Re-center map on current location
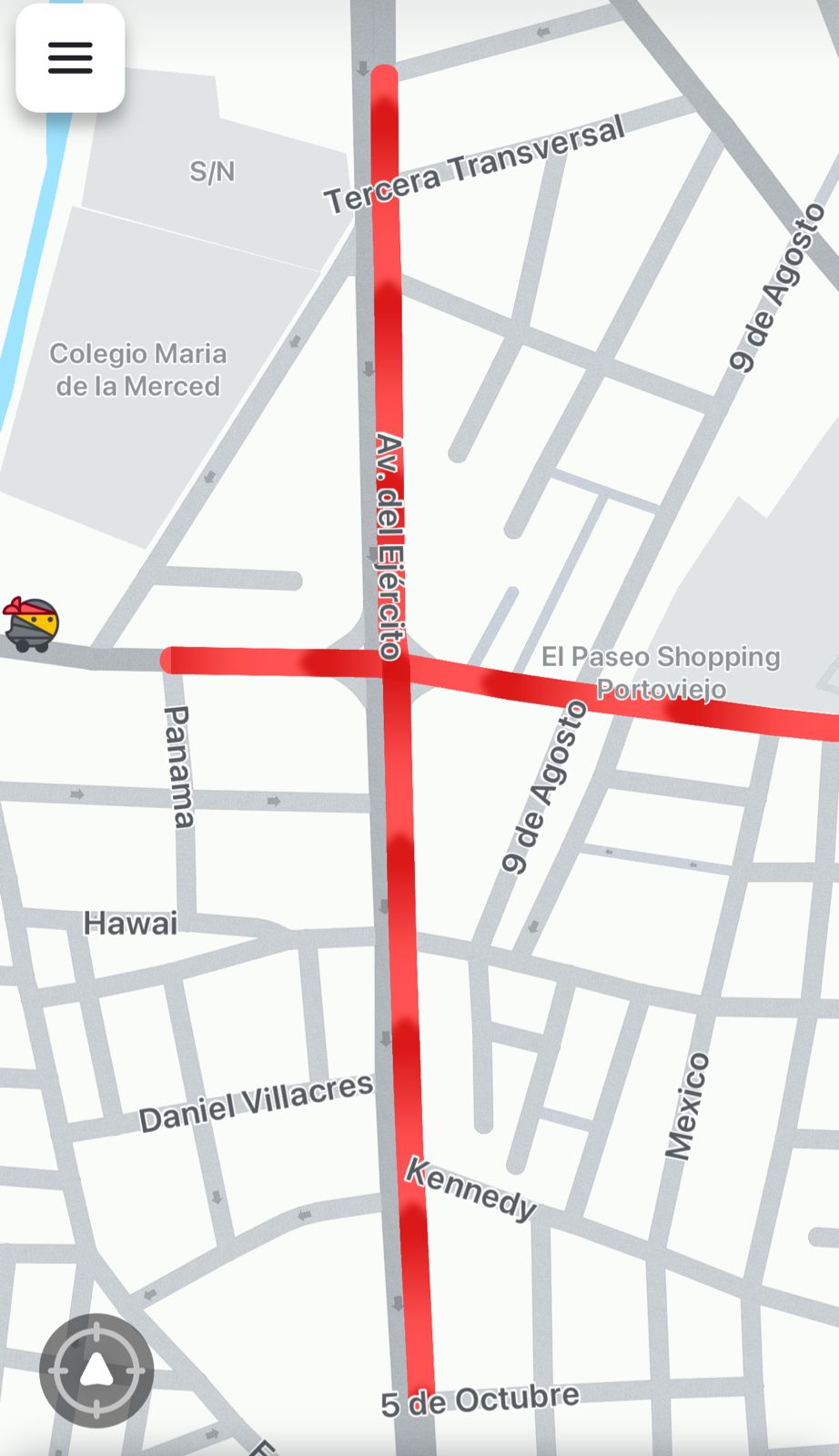The width and height of the screenshot is (839, 1456). pos(96,1369)
